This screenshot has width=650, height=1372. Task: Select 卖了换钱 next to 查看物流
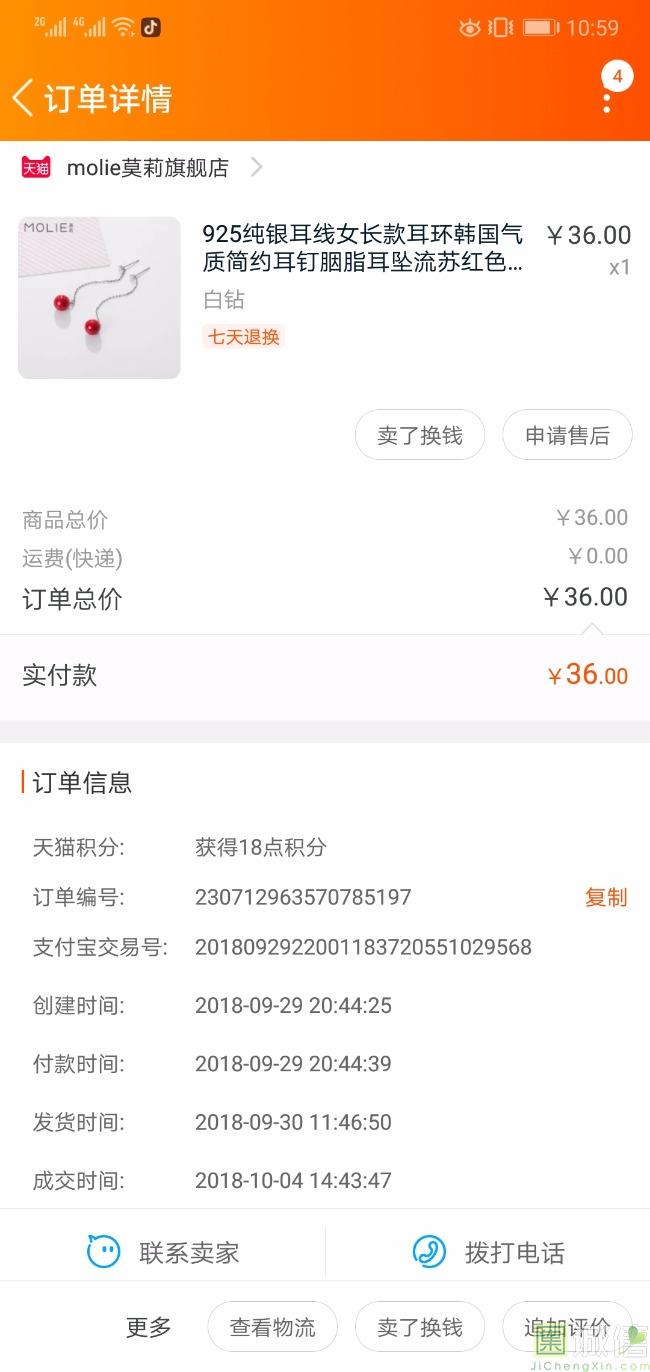419,1327
